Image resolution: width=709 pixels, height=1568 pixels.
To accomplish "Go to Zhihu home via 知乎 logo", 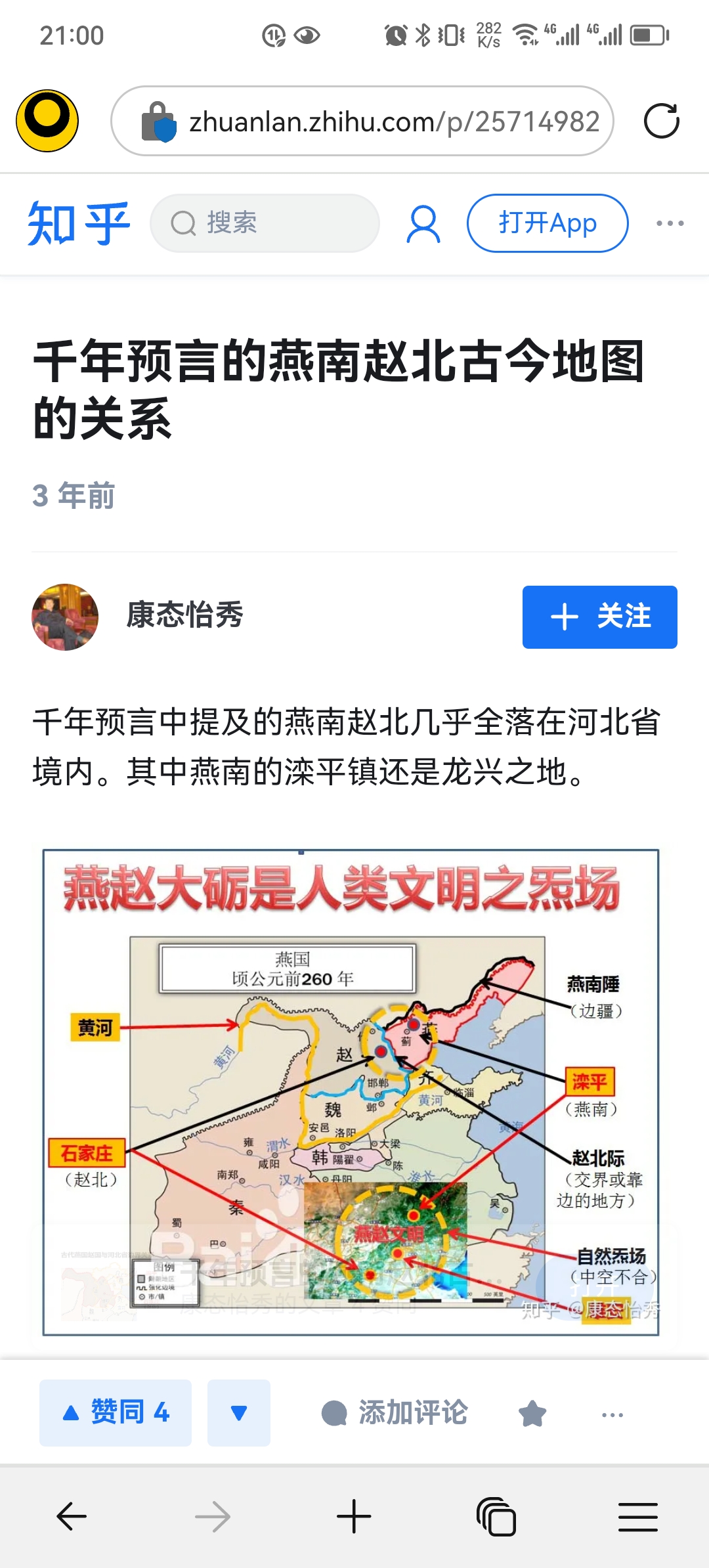I will [x=79, y=223].
